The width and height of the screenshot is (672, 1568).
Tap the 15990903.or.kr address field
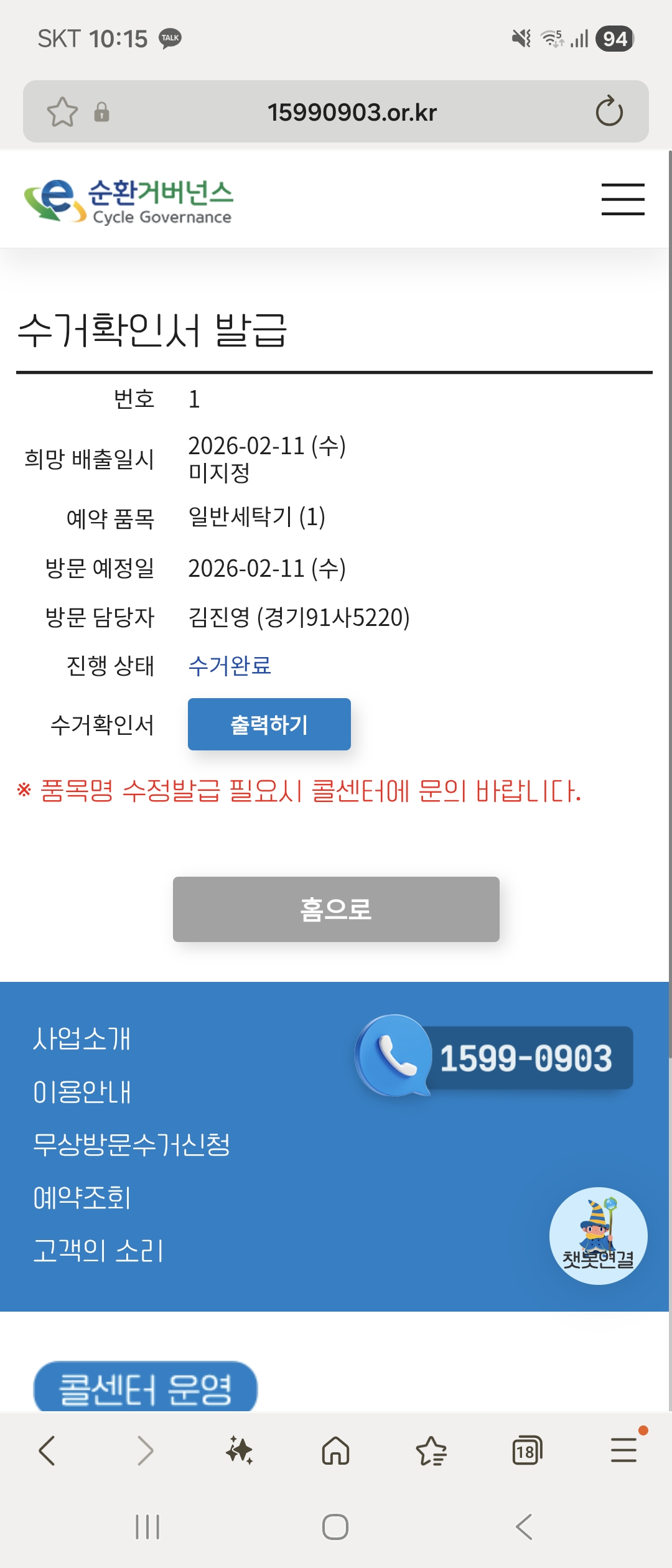pos(352,112)
